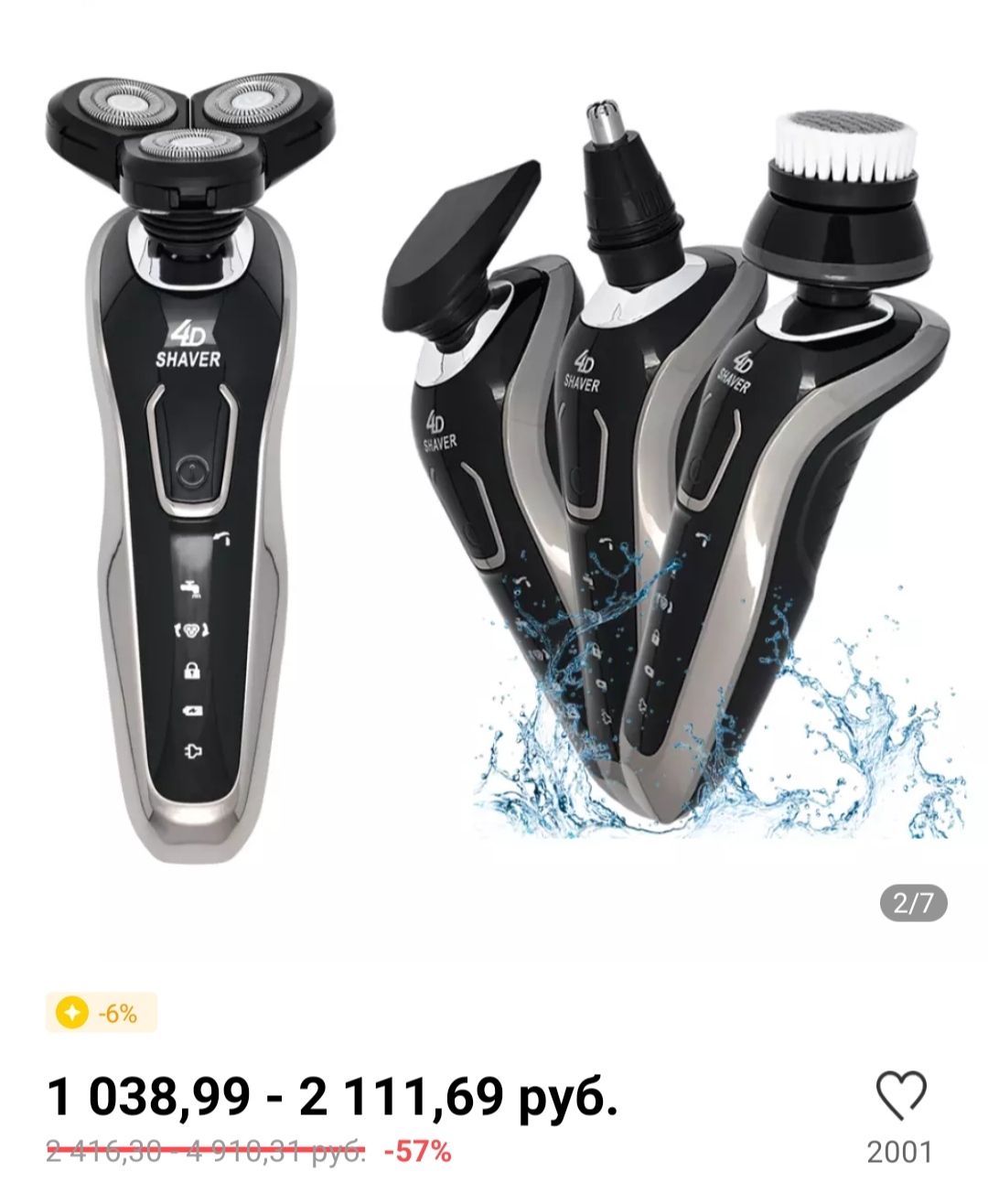
Task: Add the shaver to your wishlist
Action: coord(900,1096)
